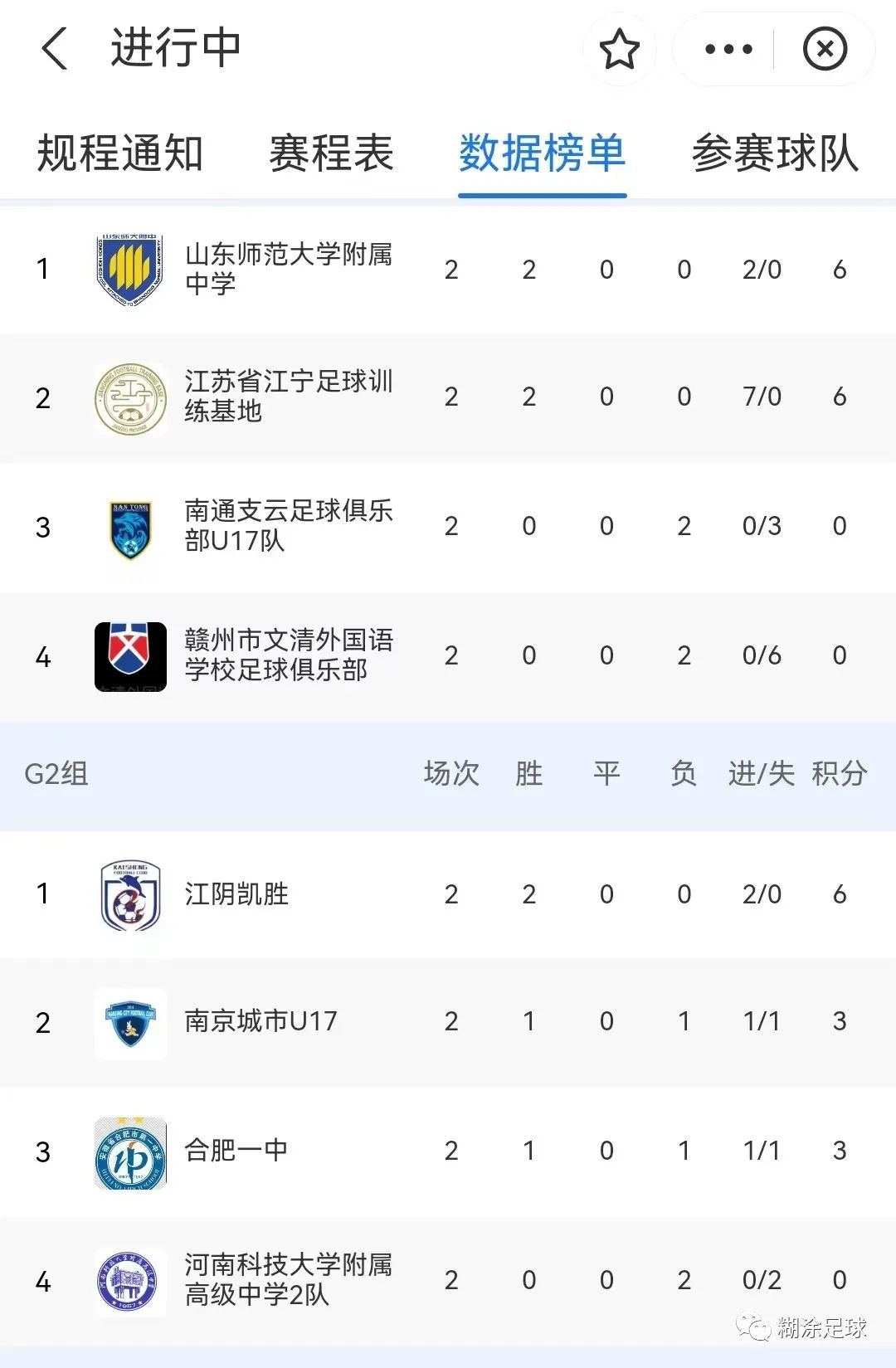
Task: Open the 江苏省江宁足球训练基地 club badge
Action: (129, 397)
